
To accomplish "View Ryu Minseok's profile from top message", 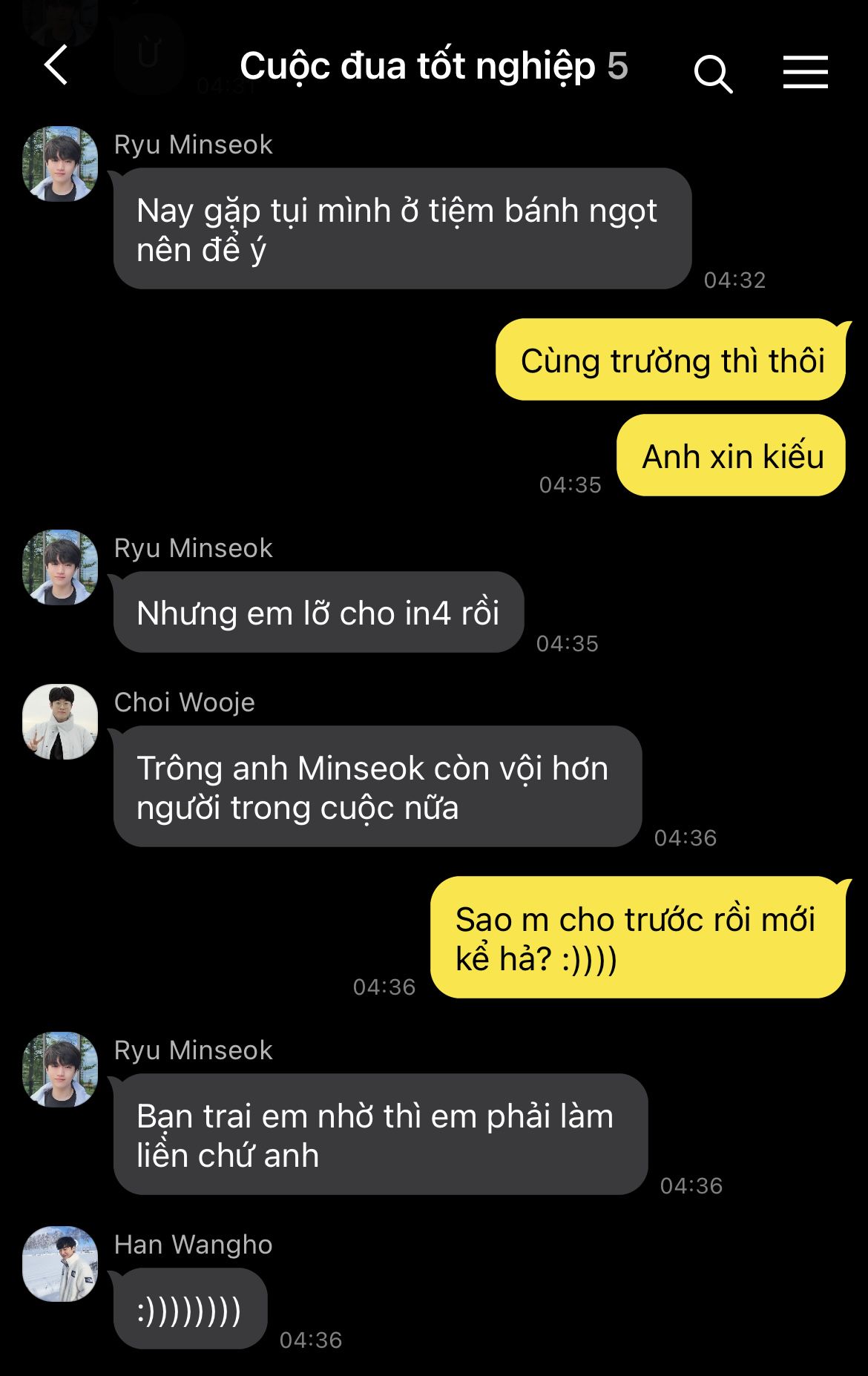I will 60,164.
